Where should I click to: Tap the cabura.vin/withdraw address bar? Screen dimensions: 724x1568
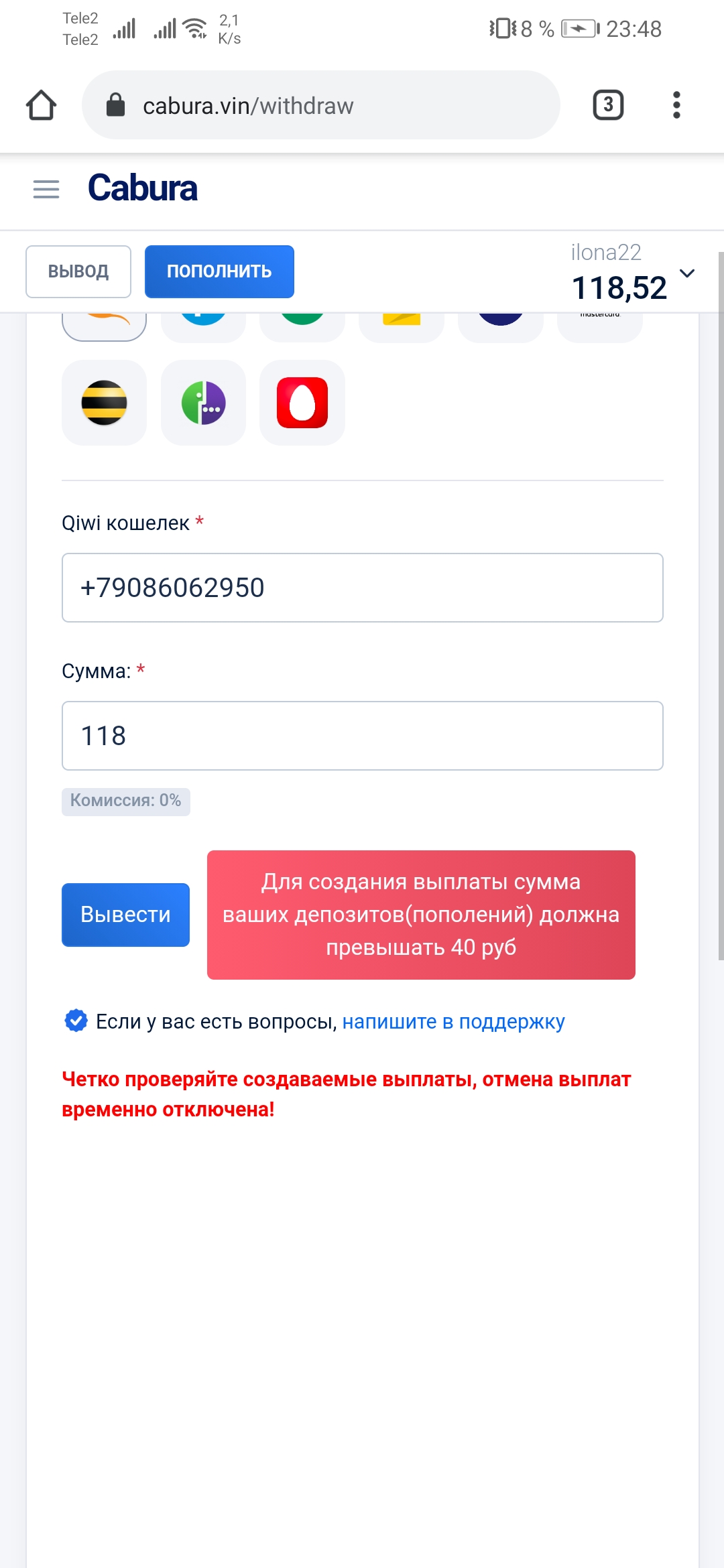coord(320,105)
